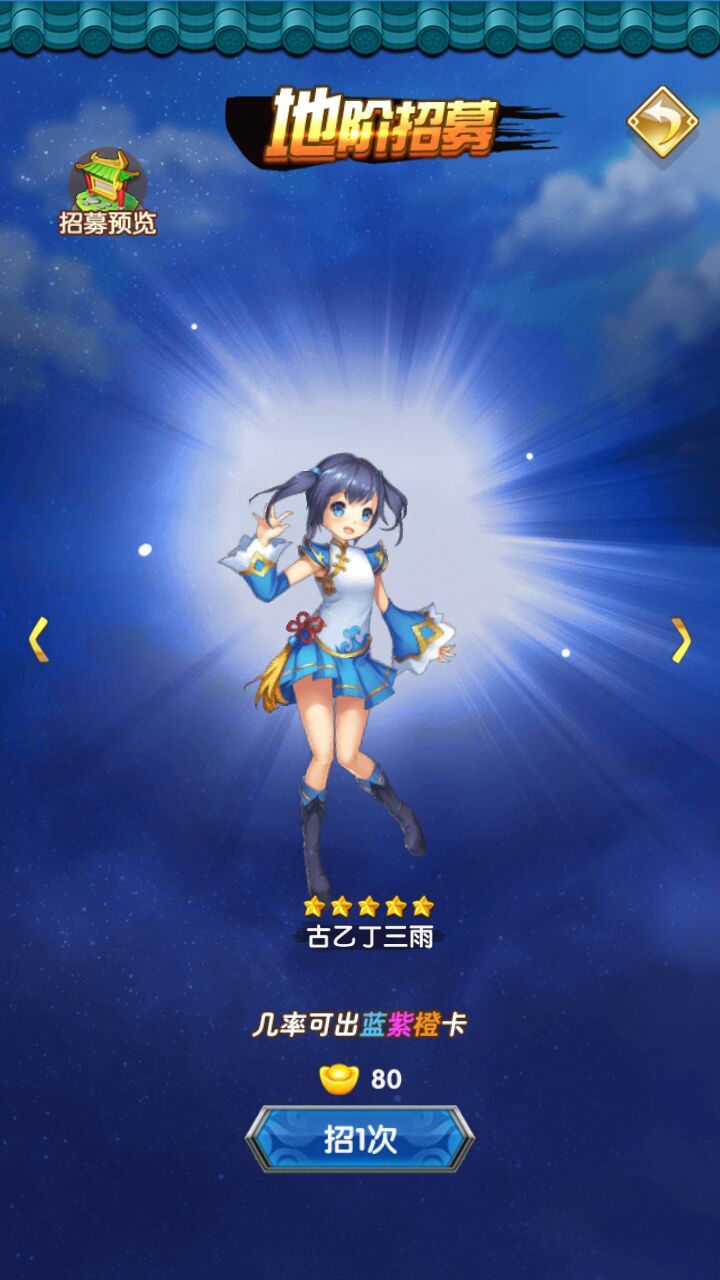Tap the gold back arrow button

[662, 122]
